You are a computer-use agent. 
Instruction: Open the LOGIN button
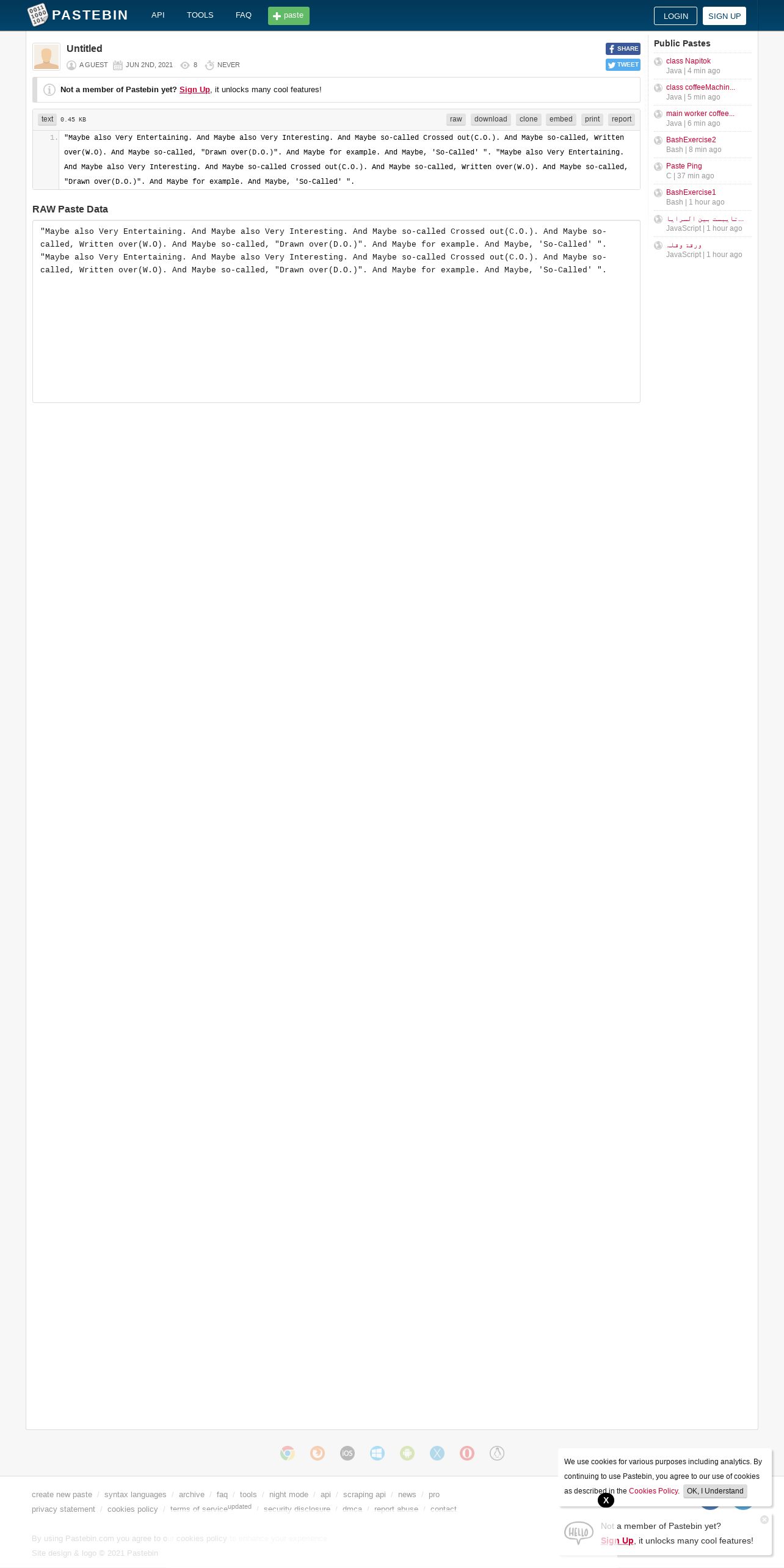click(x=675, y=16)
